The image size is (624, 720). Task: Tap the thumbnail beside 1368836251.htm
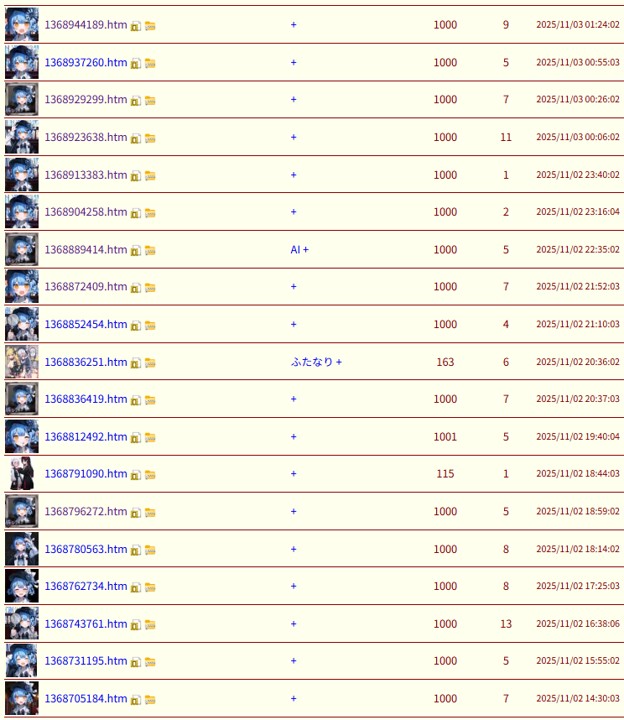tap(21, 362)
